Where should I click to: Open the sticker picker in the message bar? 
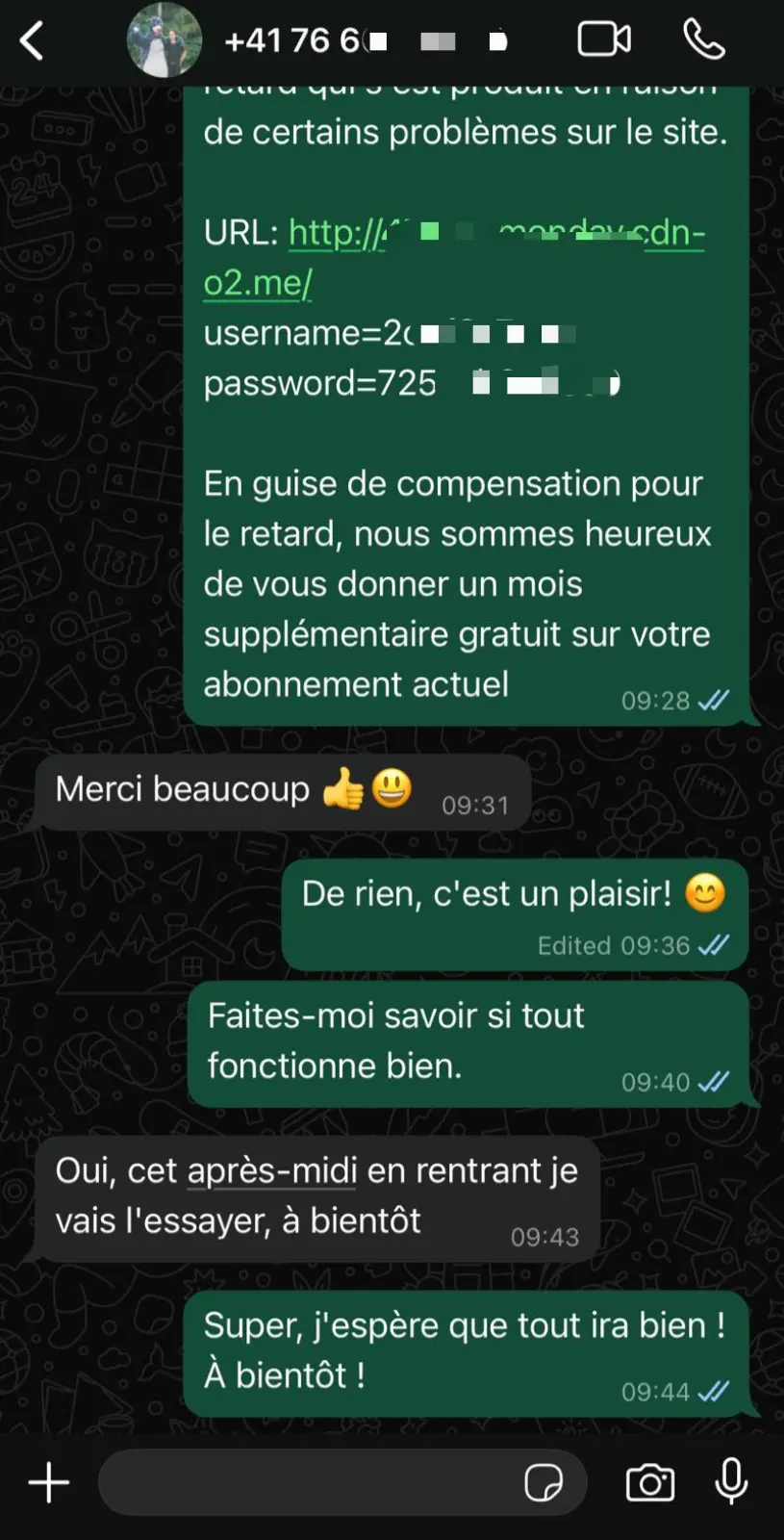(x=545, y=1482)
